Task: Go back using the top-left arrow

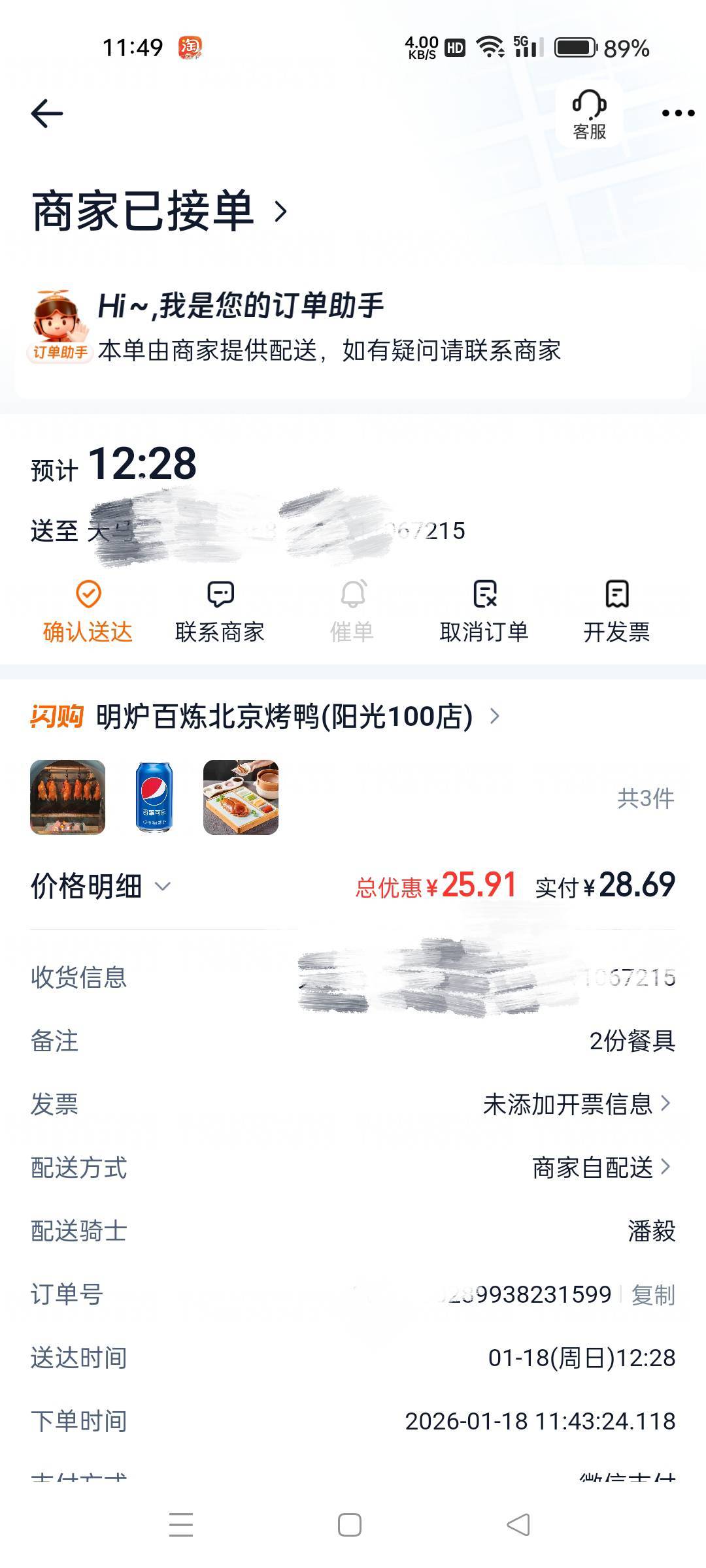Action: [47, 114]
